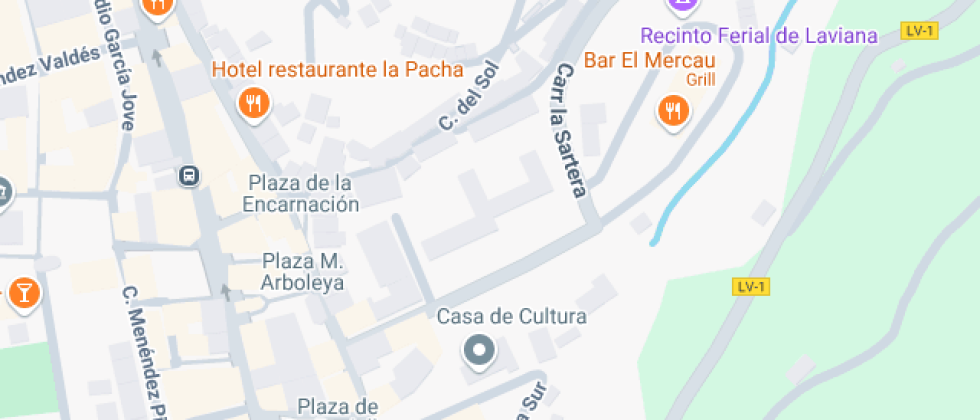
Task: Select the Bar El Mercau restaurant pin
Action: pyautogui.click(x=674, y=109)
